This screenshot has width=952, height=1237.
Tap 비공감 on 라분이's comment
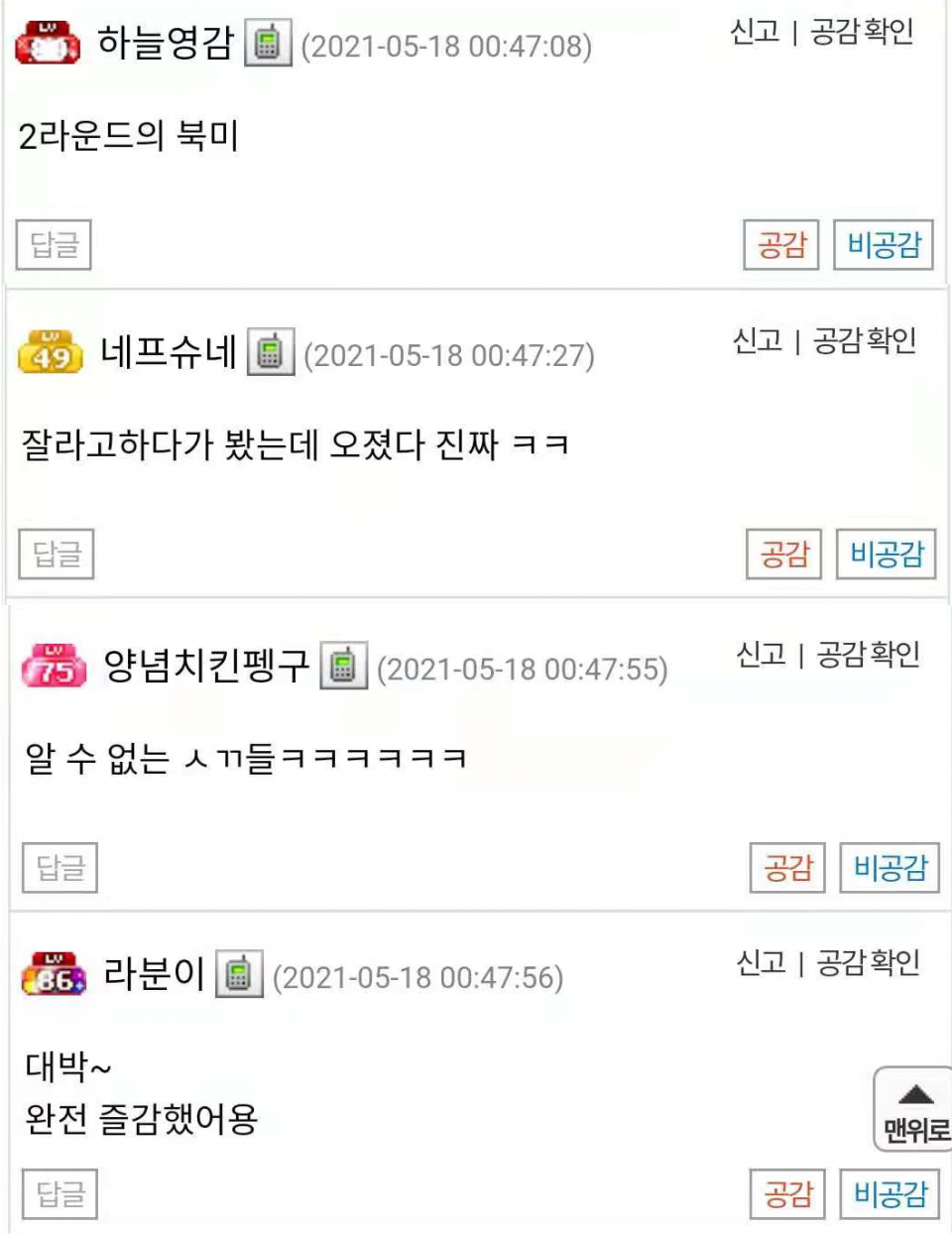890,1193
